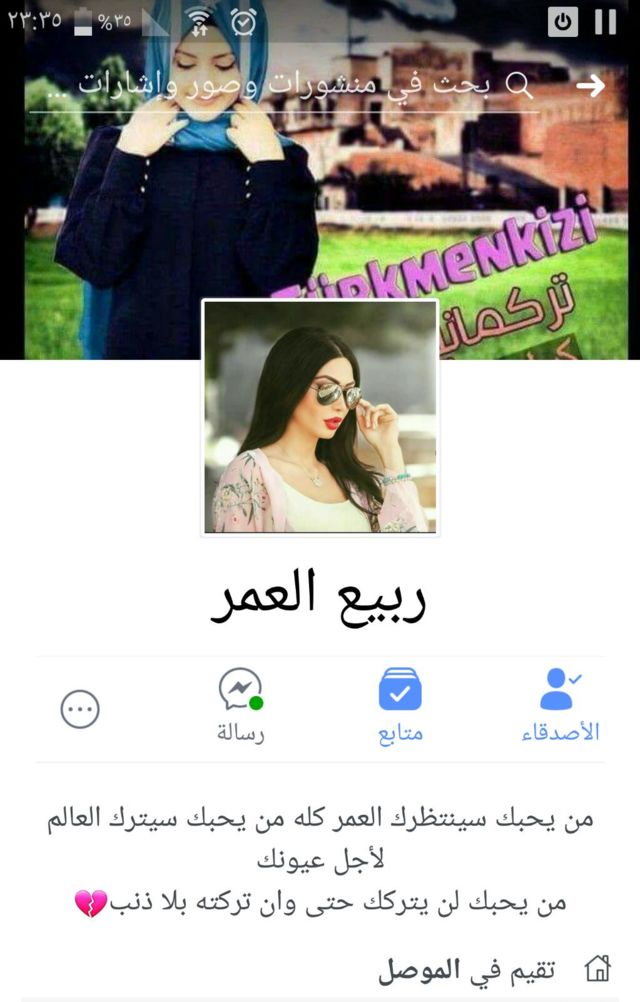Send a message via رسالة
This screenshot has height=1002, width=640.
pyautogui.click(x=240, y=704)
